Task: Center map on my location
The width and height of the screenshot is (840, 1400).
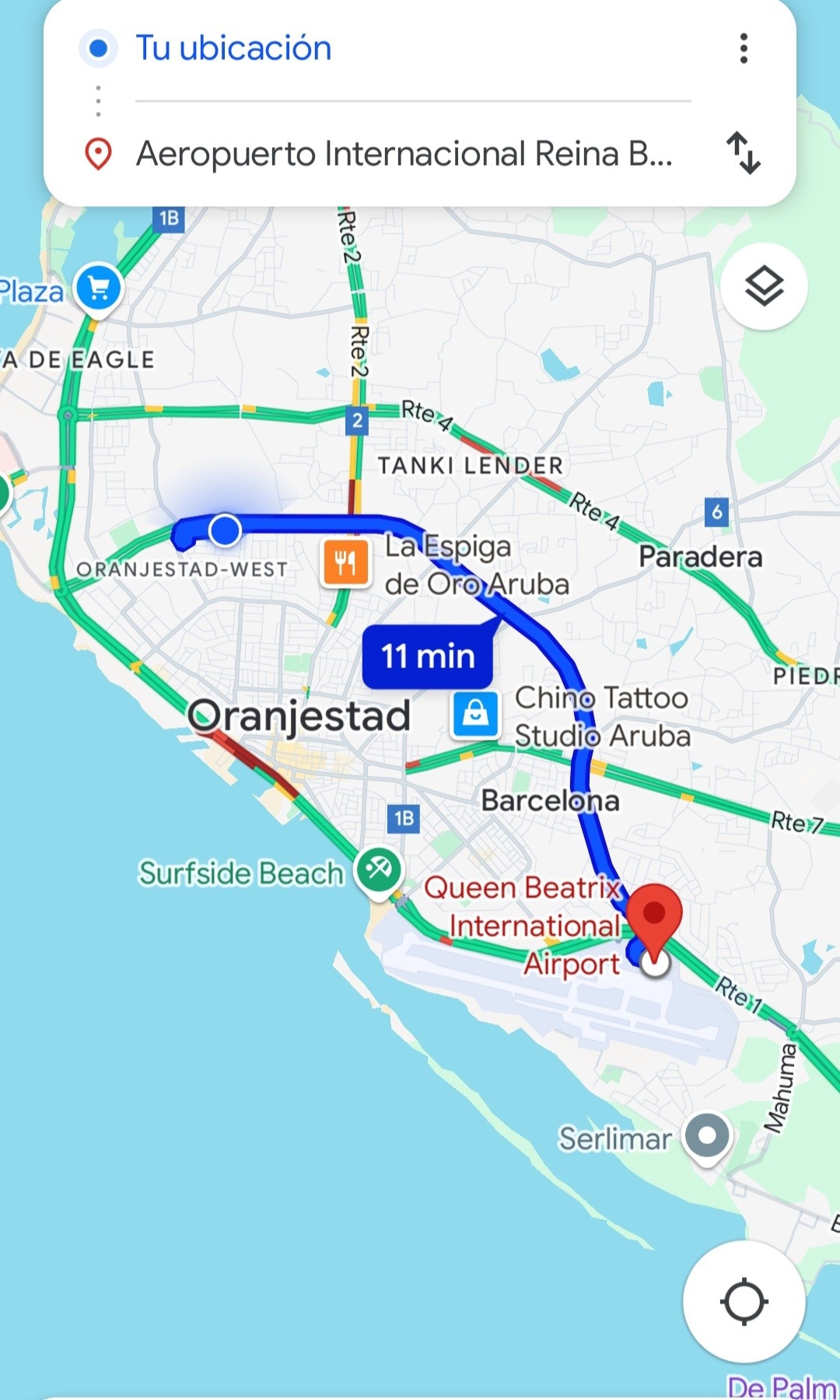Action: click(744, 1301)
